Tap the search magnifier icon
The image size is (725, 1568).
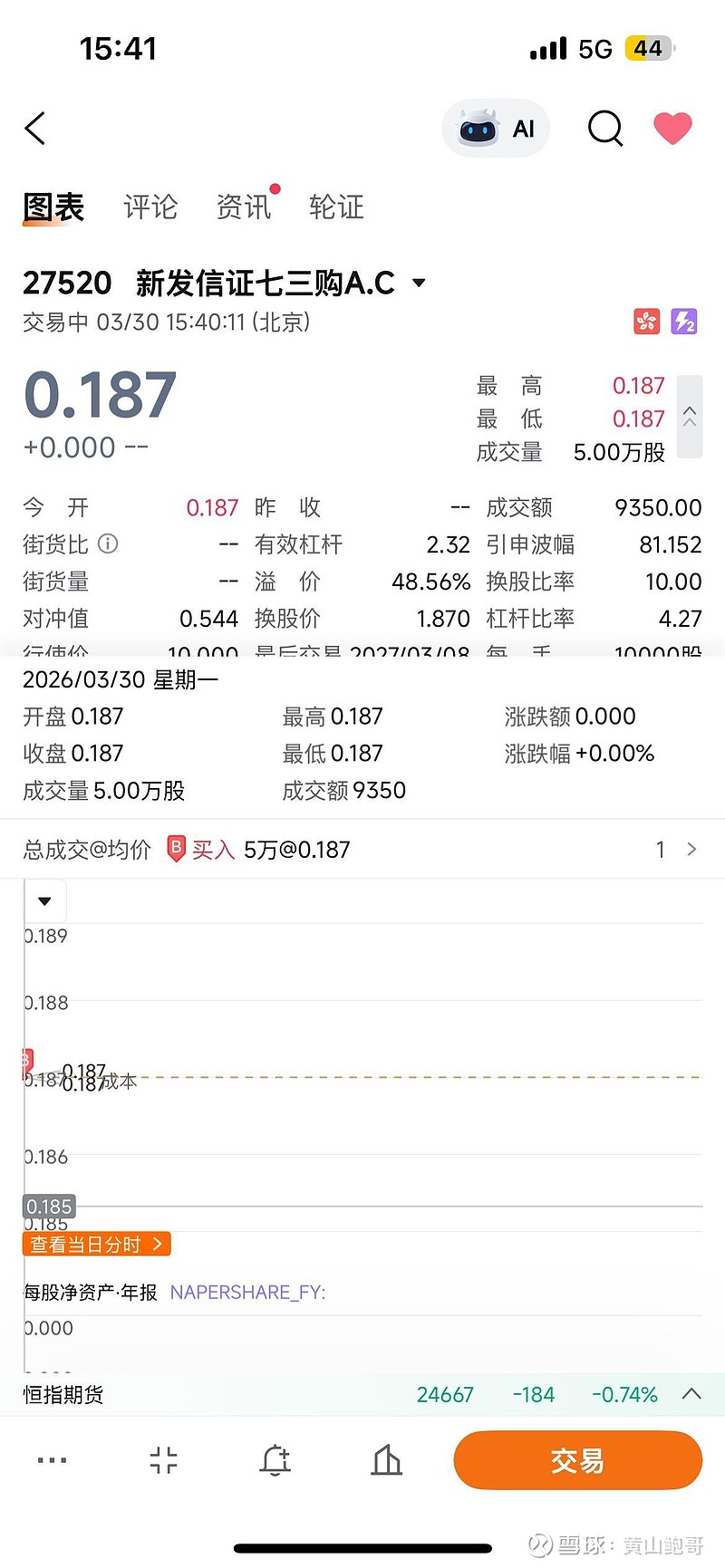click(x=604, y=128)
